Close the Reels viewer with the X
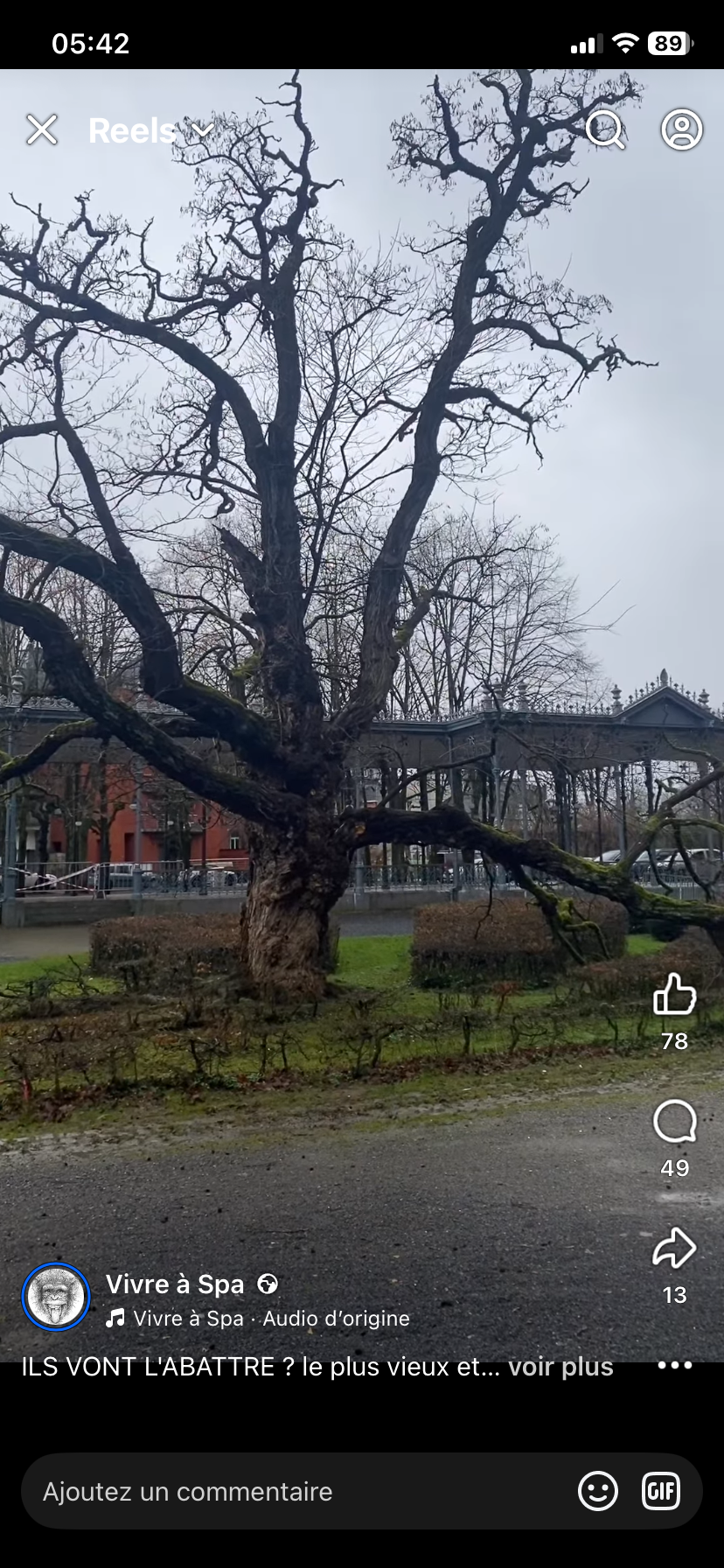The height and width of the screenshot is (1568, 724). point(41,130)
